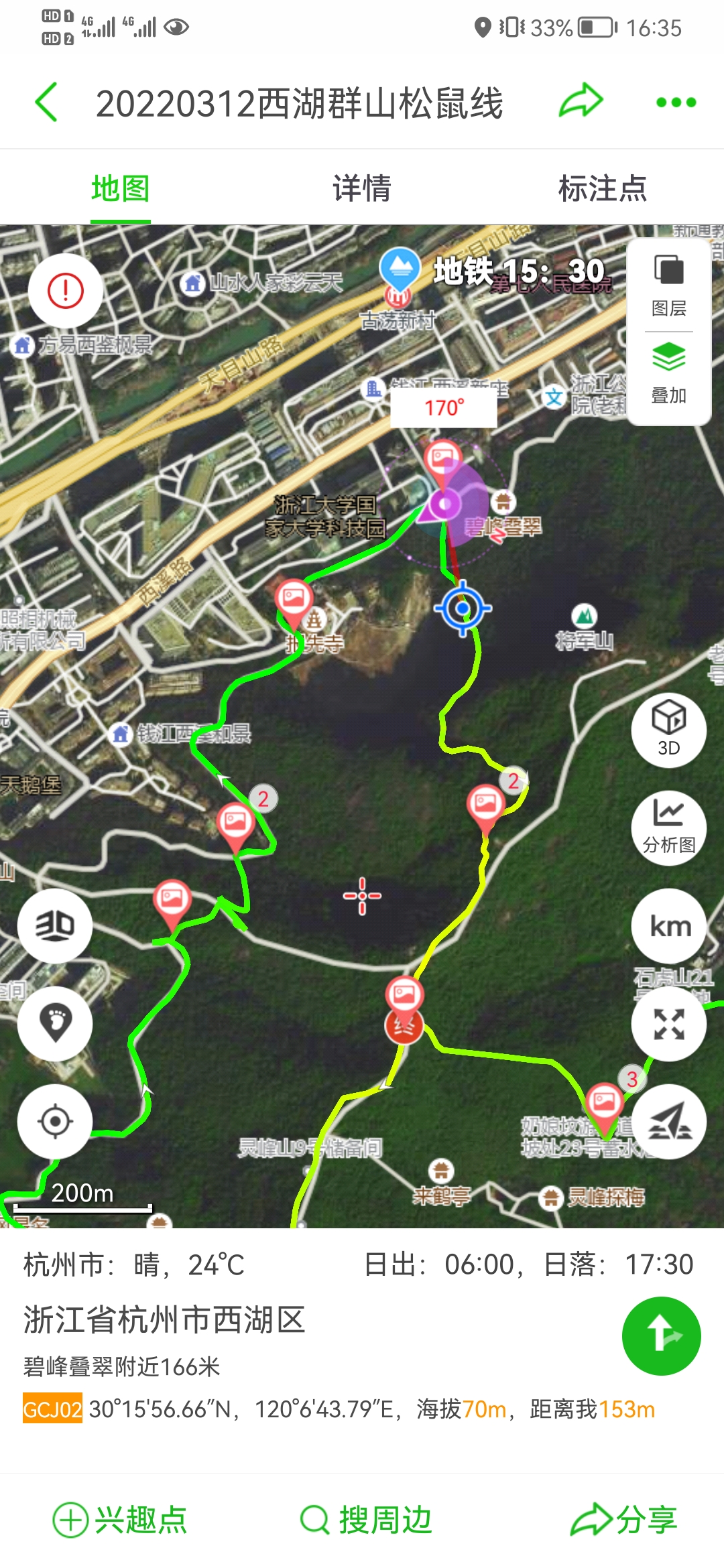The width and height of the screenshot is (724, 1568).
Task: Tap the fullscreen expand button
Action: click(668, 1024)
